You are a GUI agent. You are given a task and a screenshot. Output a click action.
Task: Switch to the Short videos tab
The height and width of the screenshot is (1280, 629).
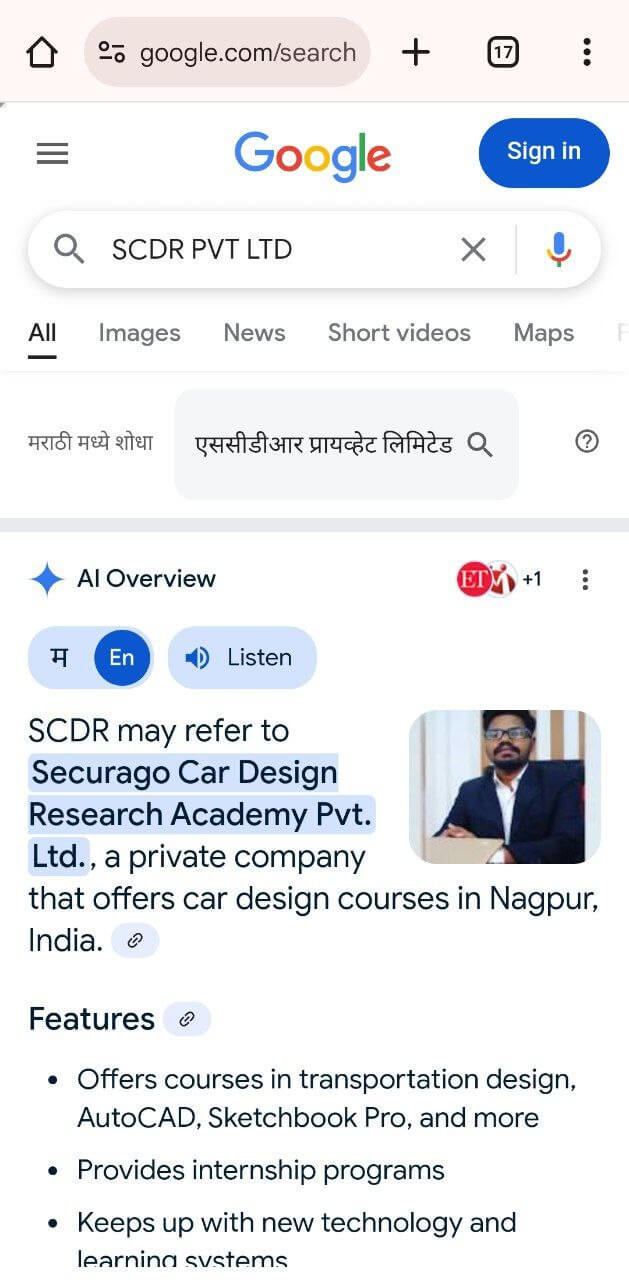tap(399, 333)
